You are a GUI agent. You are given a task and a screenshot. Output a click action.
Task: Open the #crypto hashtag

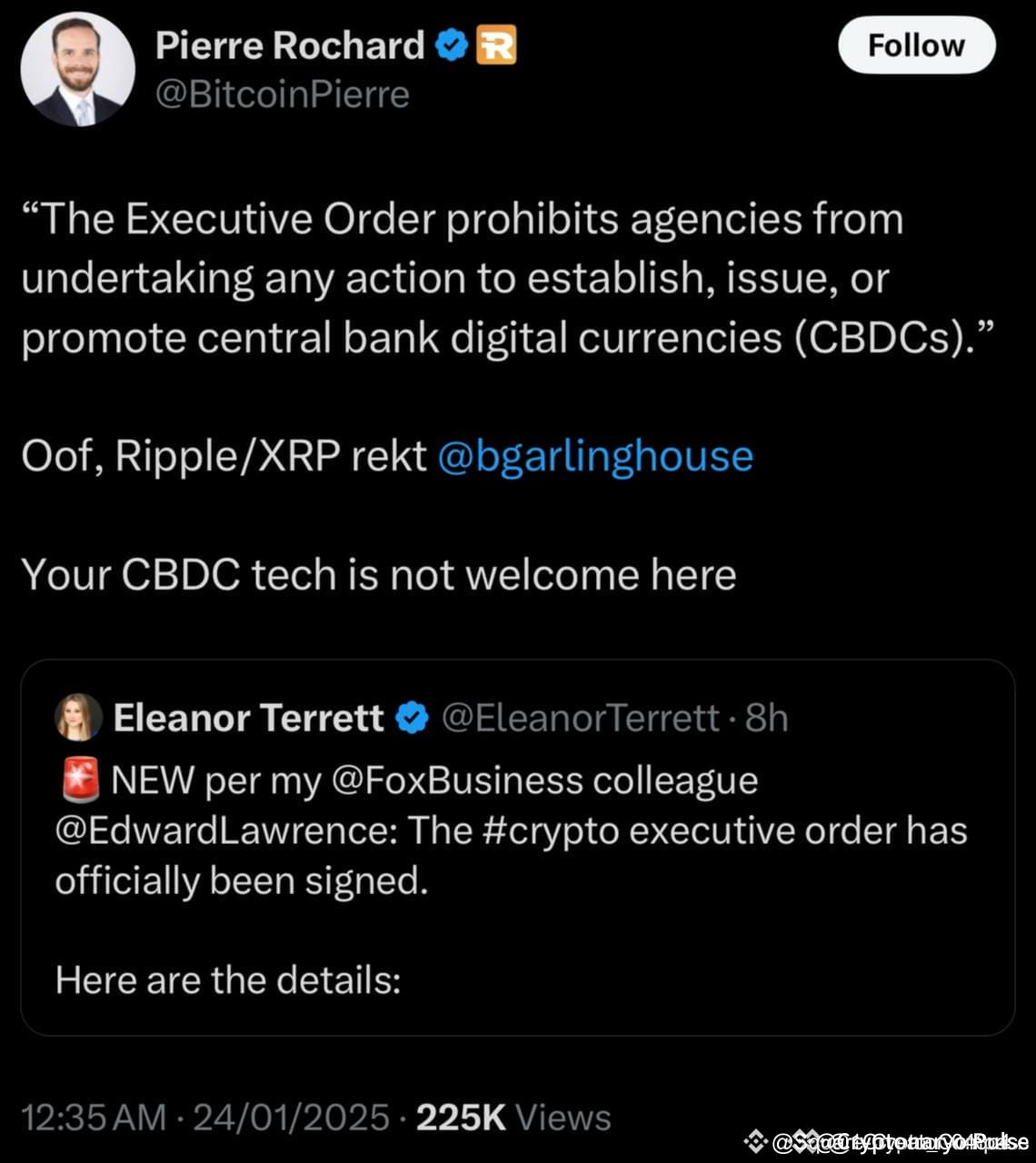[551, 830]
